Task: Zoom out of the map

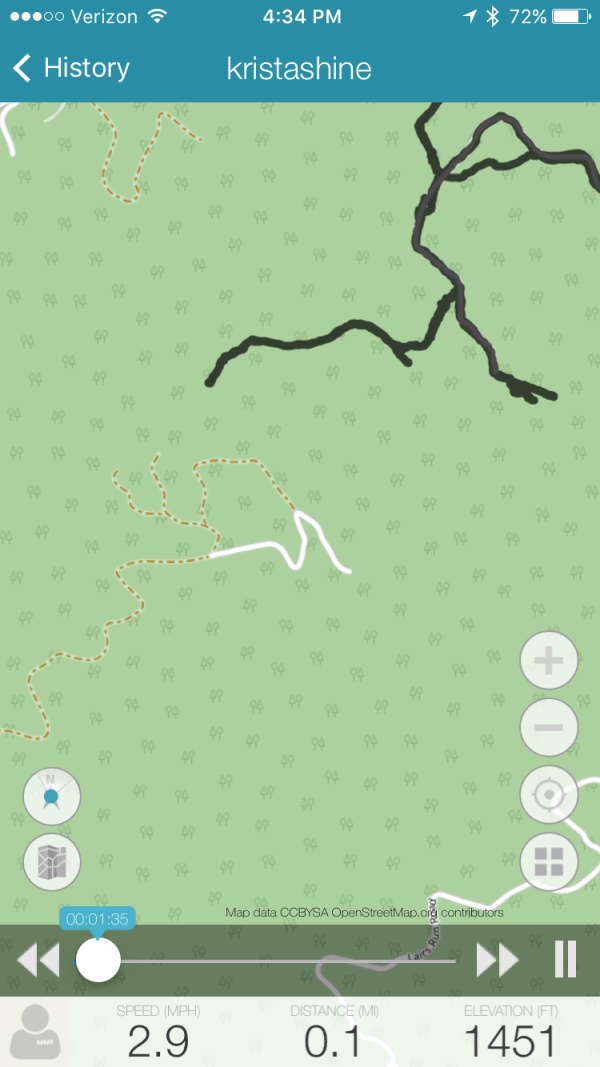Action: 549,727
